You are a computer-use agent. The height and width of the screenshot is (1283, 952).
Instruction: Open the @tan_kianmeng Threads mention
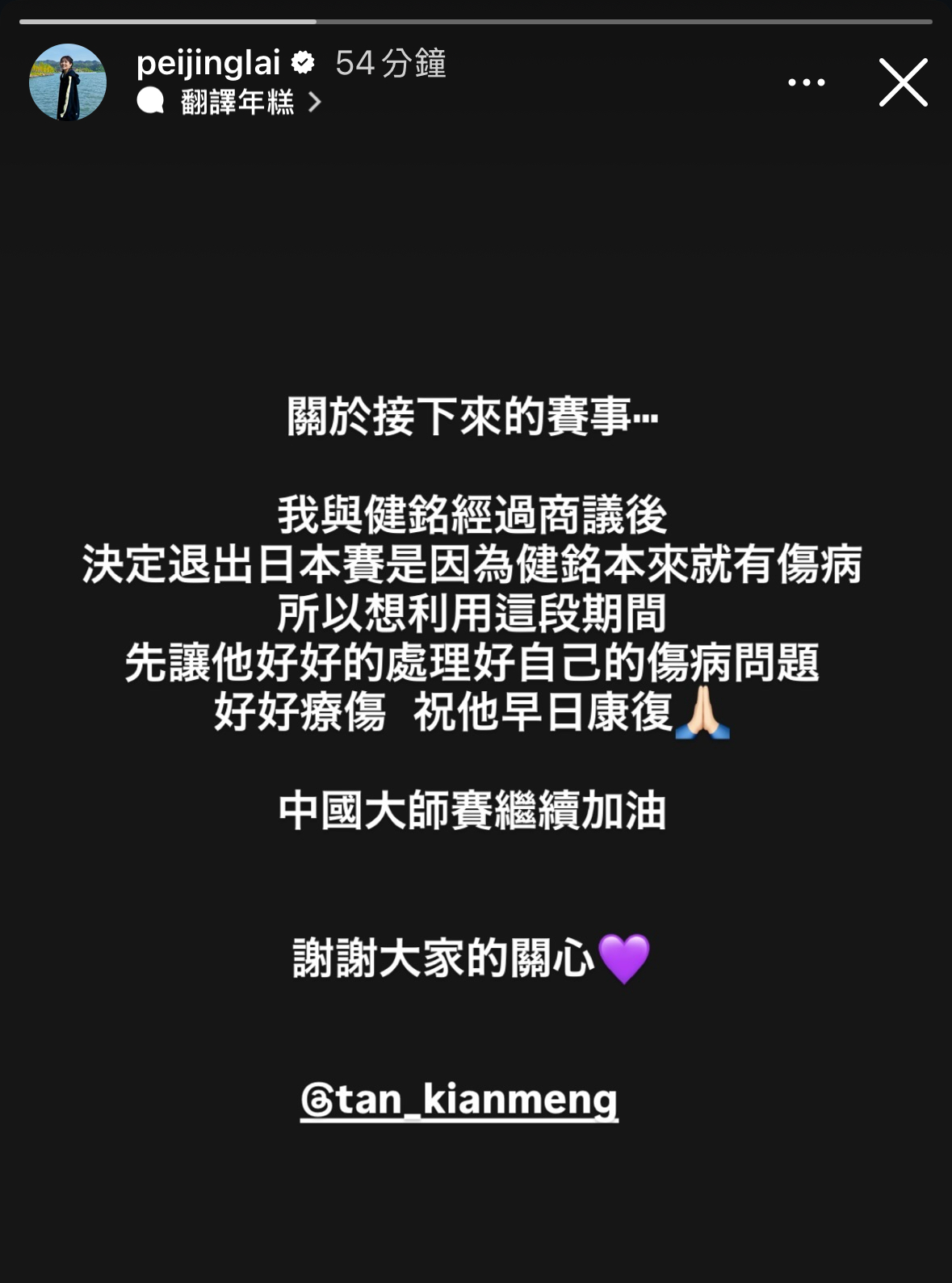pyautogui.click(x=459, y=1100)
